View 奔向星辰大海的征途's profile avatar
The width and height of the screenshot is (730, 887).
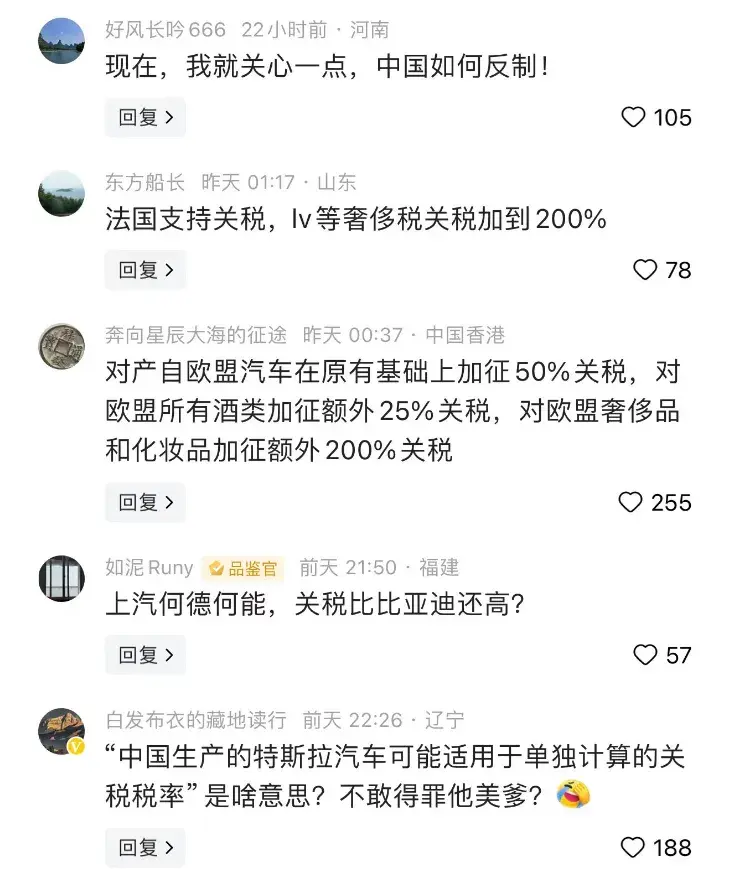pos(62,347)
